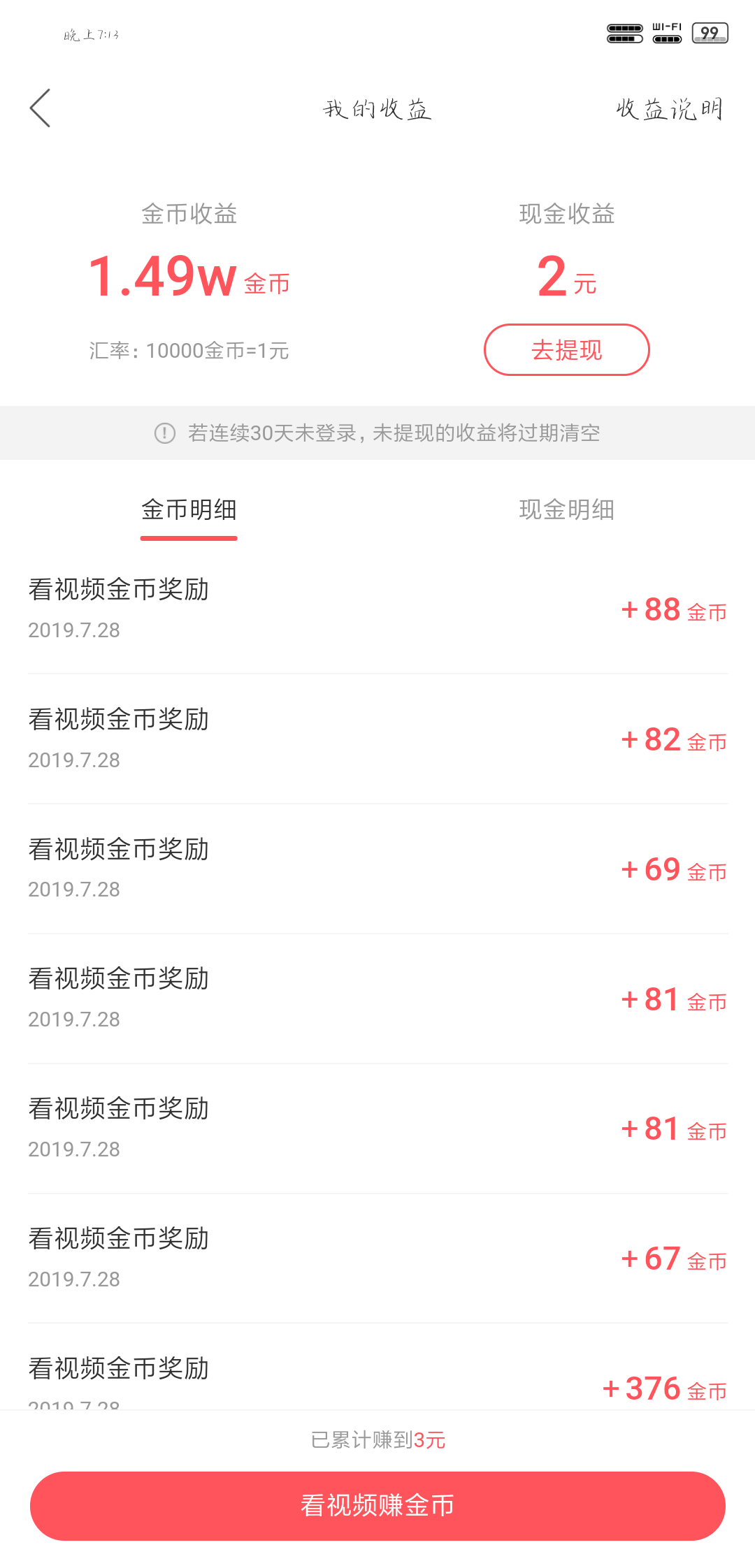Image resolution: width=755 pixels, height=1568 pixels.
Task: Tap the back arrow to return
Action: point(40,108)
